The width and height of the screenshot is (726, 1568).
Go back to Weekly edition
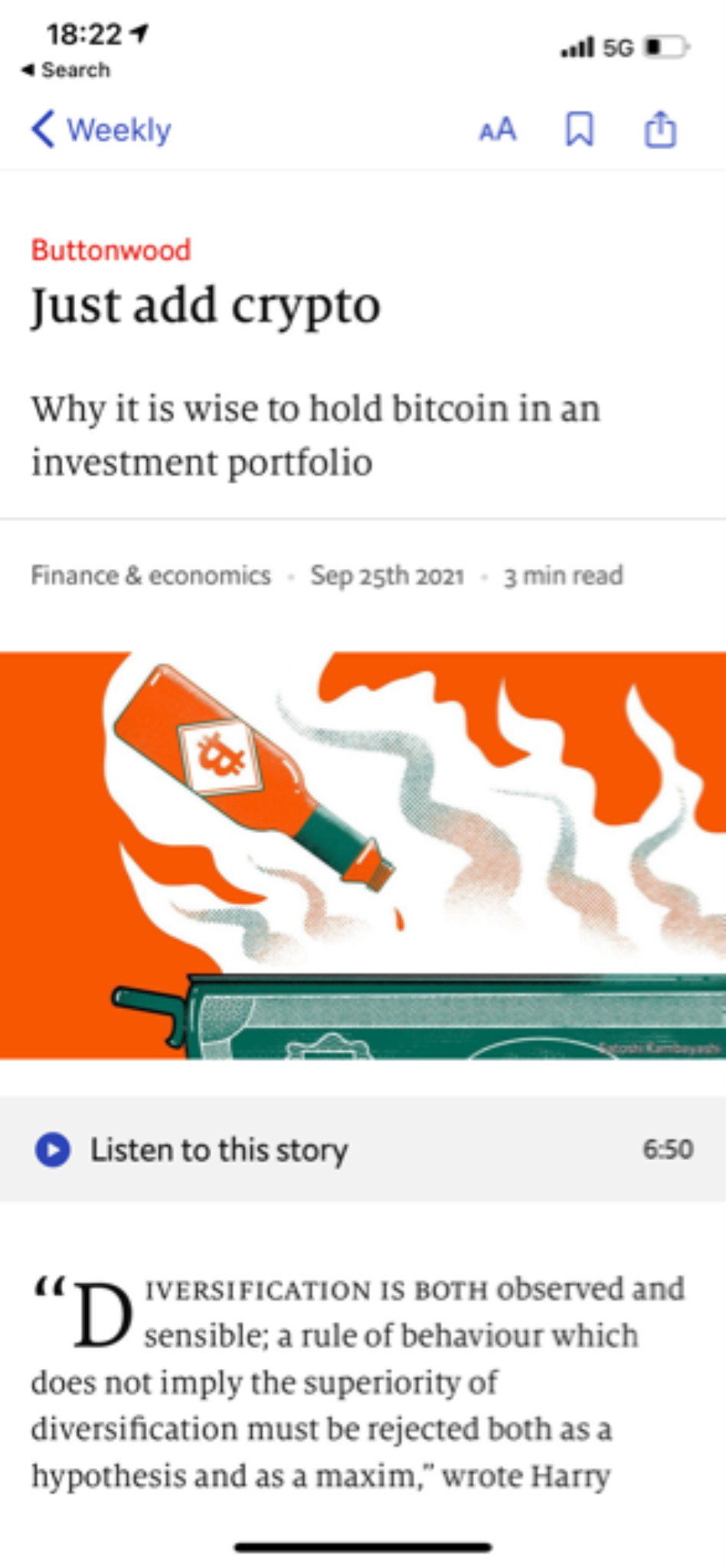[x=101, y=129]
